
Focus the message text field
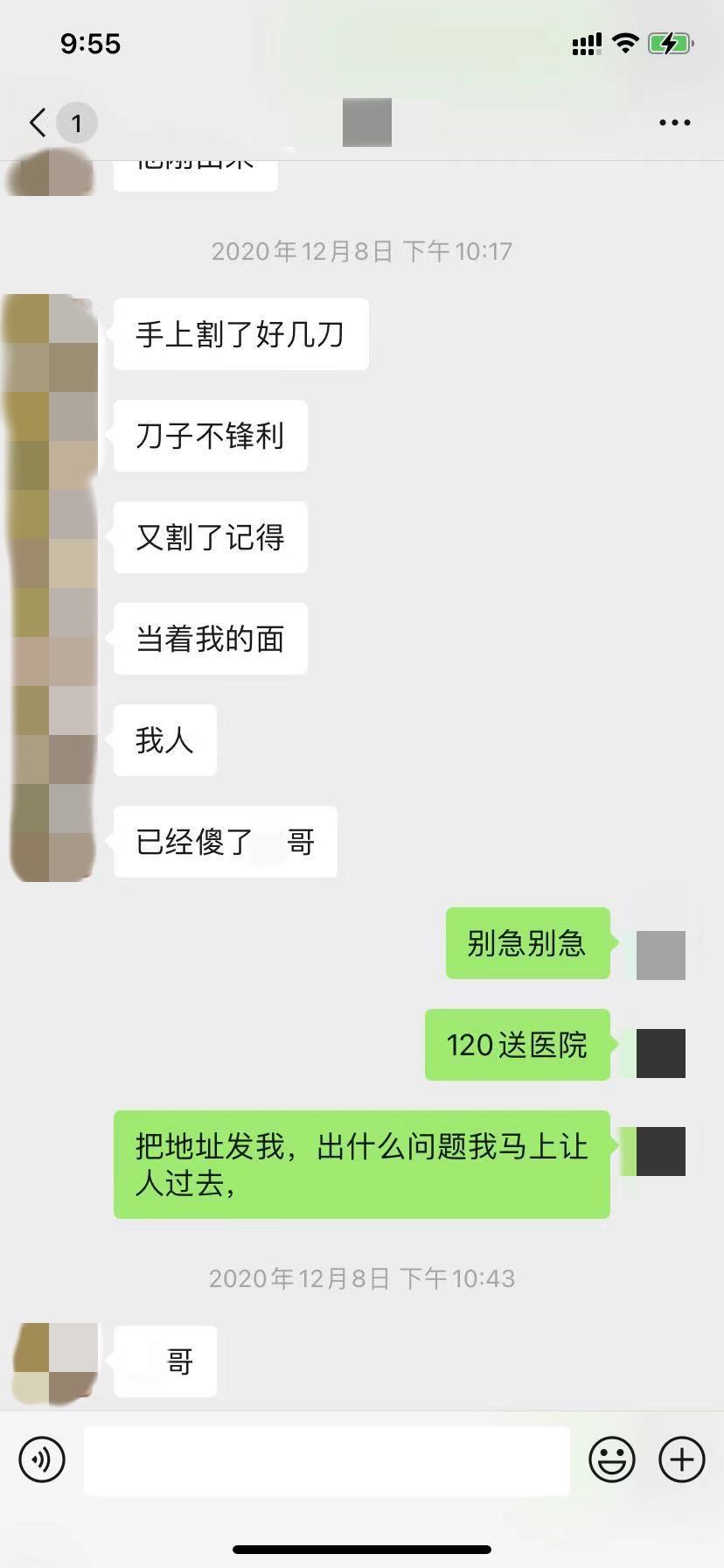tap(326, 1459)
